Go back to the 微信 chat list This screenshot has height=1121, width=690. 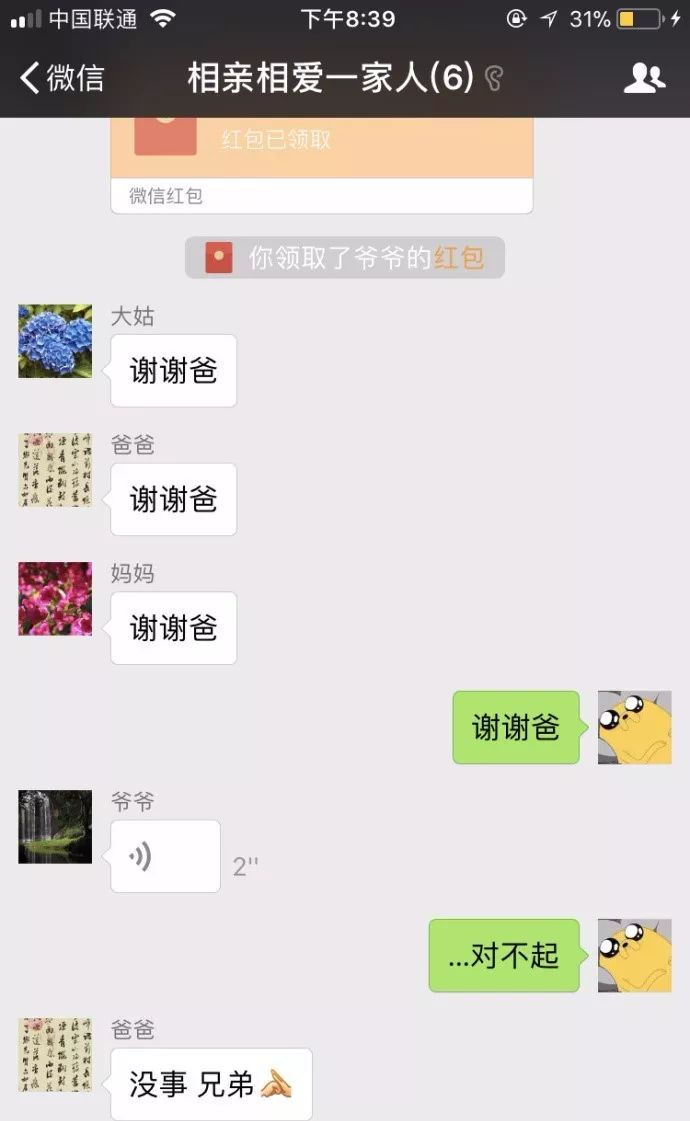(x=62, y=78)
